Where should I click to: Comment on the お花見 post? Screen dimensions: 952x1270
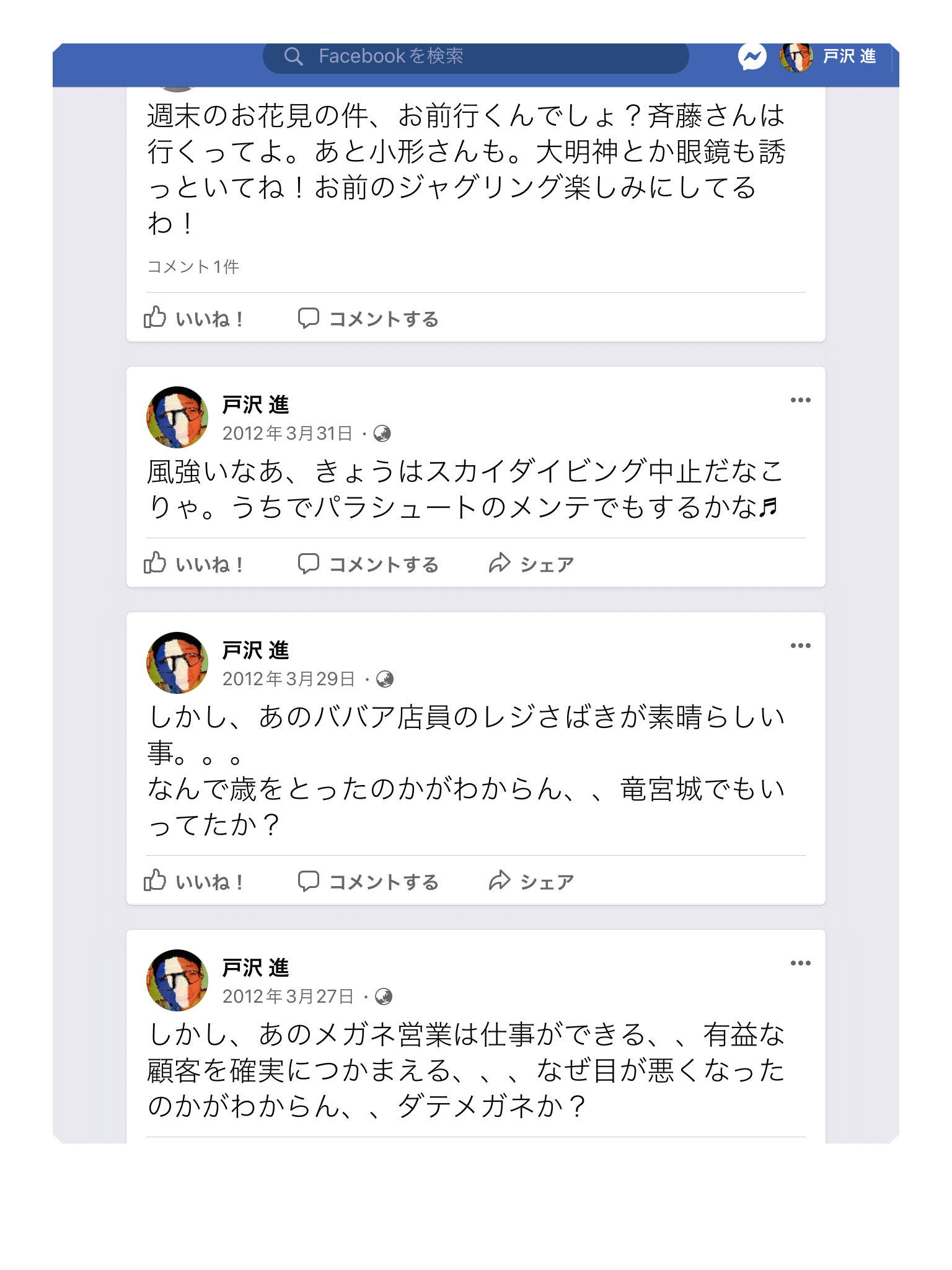[368, 319]
